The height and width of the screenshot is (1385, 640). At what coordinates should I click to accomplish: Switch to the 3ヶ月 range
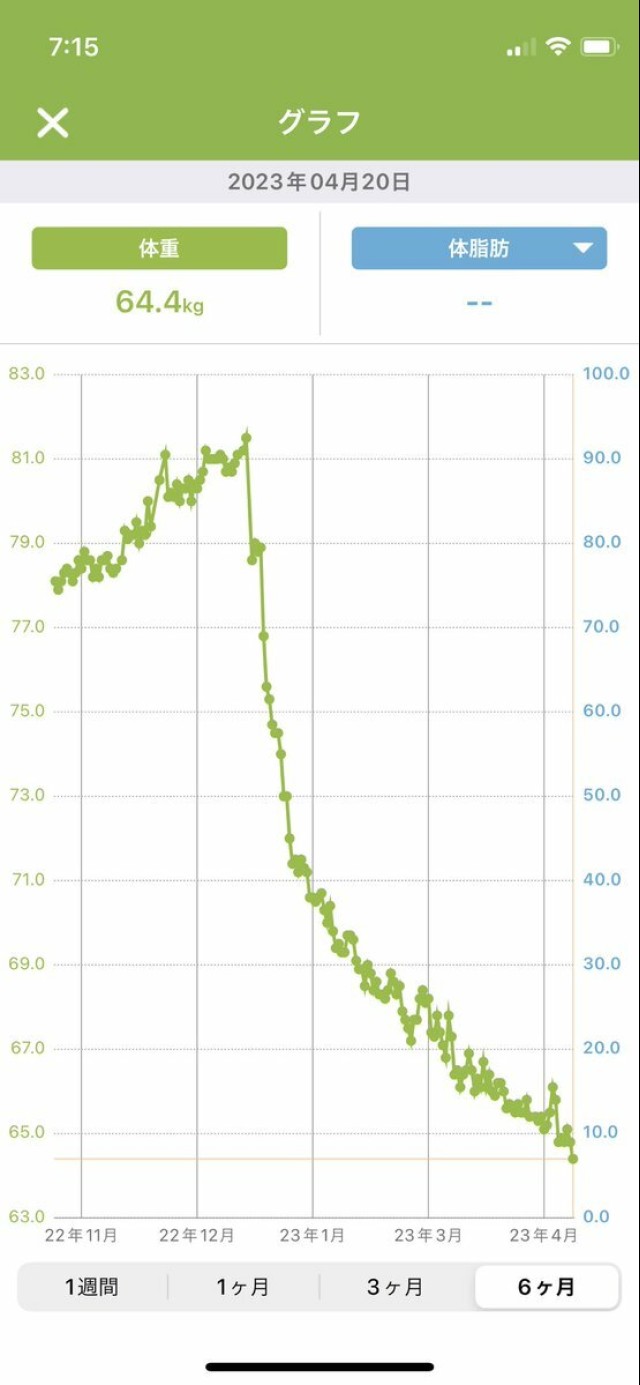[x=394, y=1286]
